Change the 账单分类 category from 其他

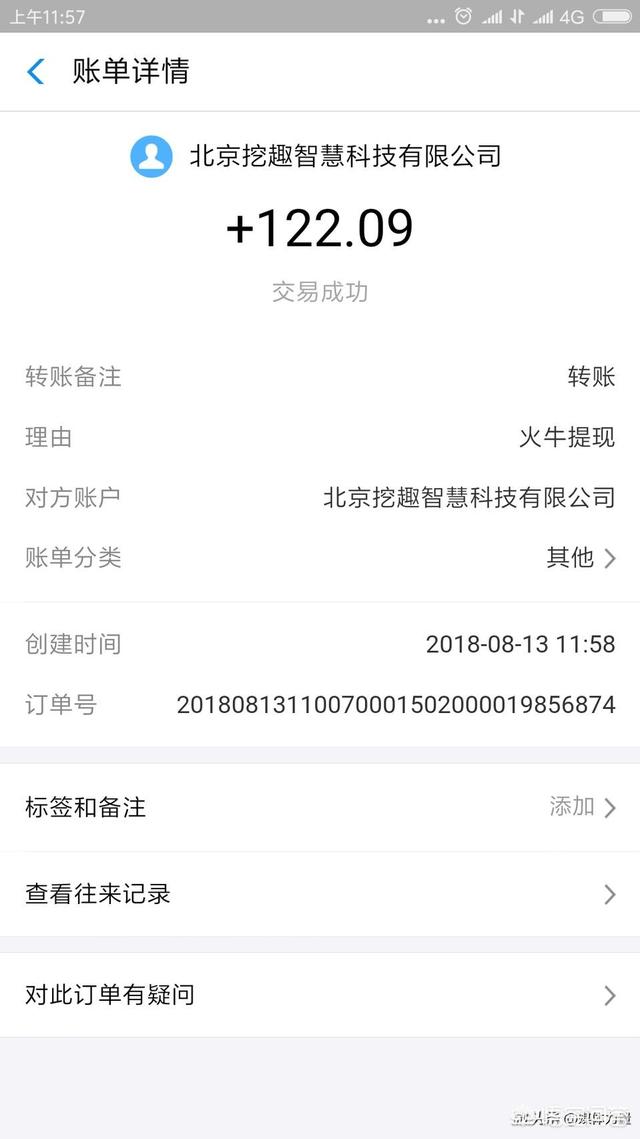pyautogui.click(x=320, y=558)
